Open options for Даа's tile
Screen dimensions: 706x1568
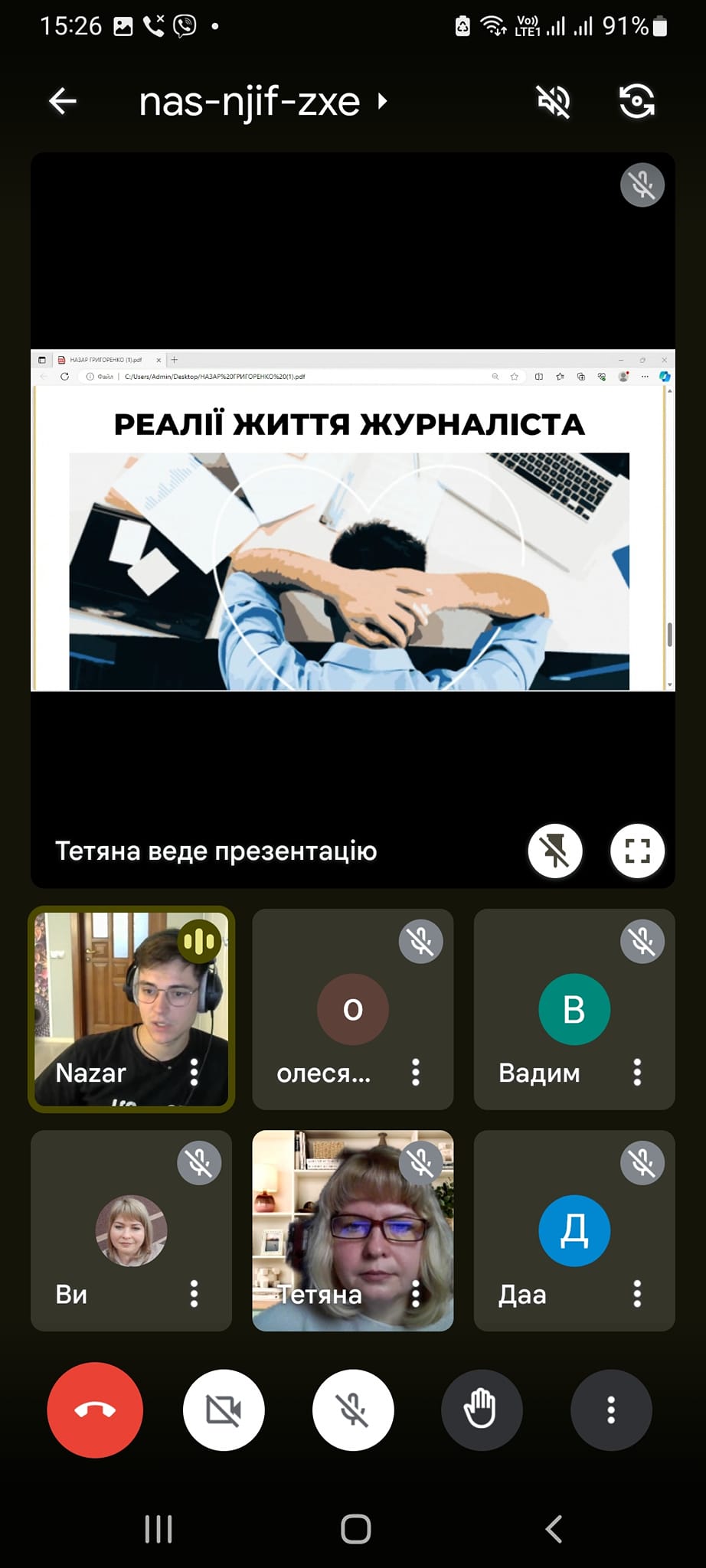click(637, 1293)
